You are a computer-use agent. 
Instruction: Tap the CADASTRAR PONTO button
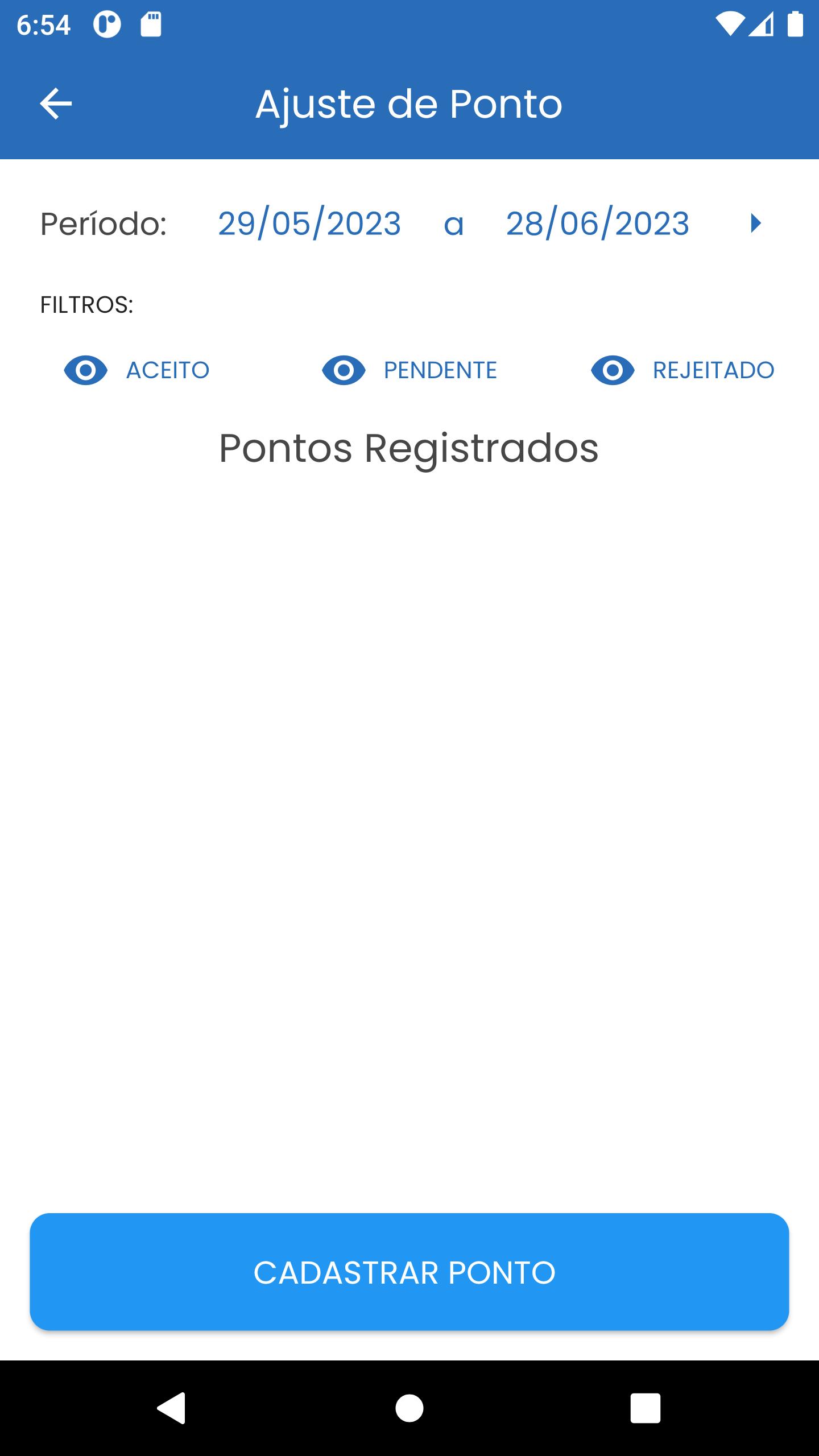click(409, 1272)
